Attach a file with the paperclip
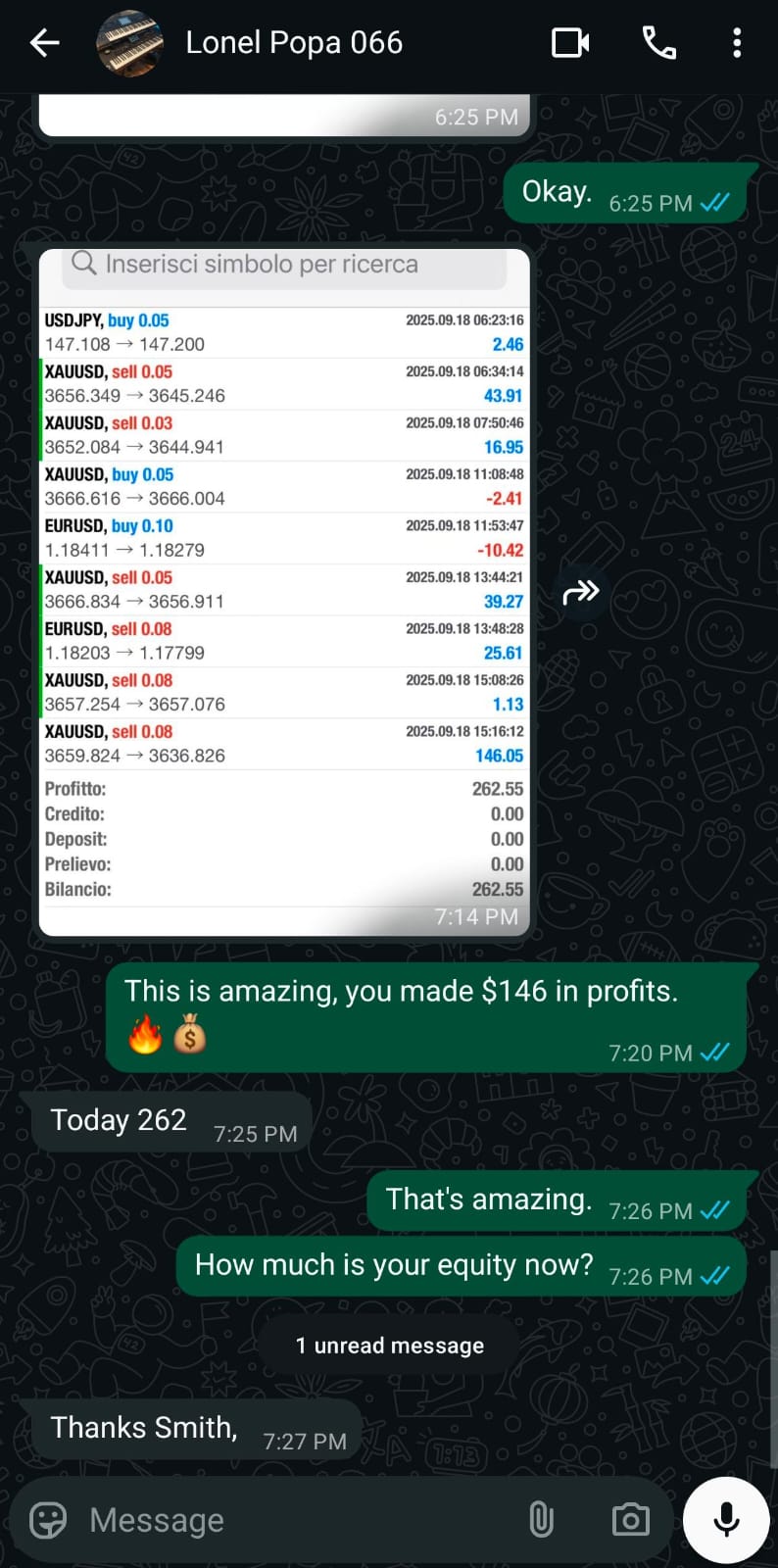Screen dimensions: 778x1568 tap(541, 1520)
